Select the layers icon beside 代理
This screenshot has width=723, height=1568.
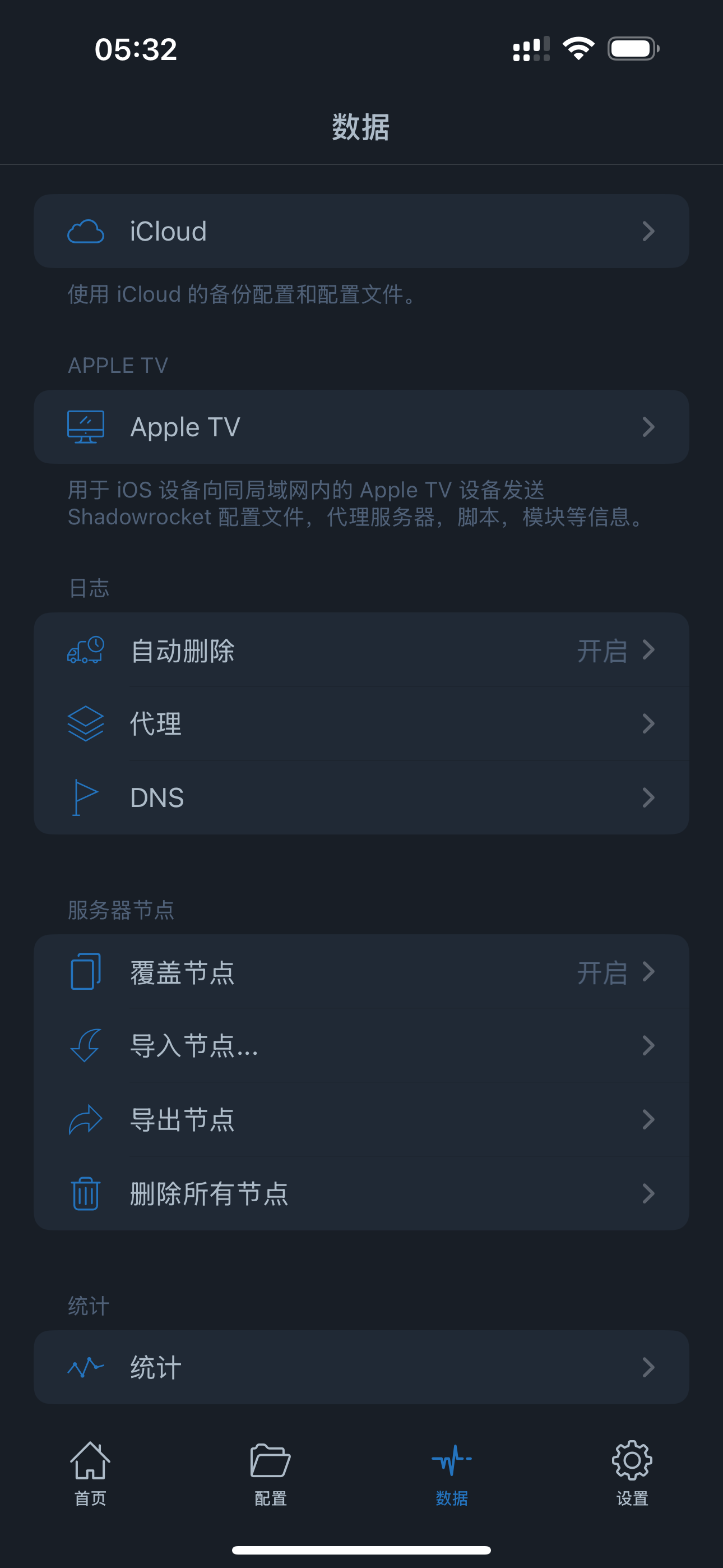[85, 723]
